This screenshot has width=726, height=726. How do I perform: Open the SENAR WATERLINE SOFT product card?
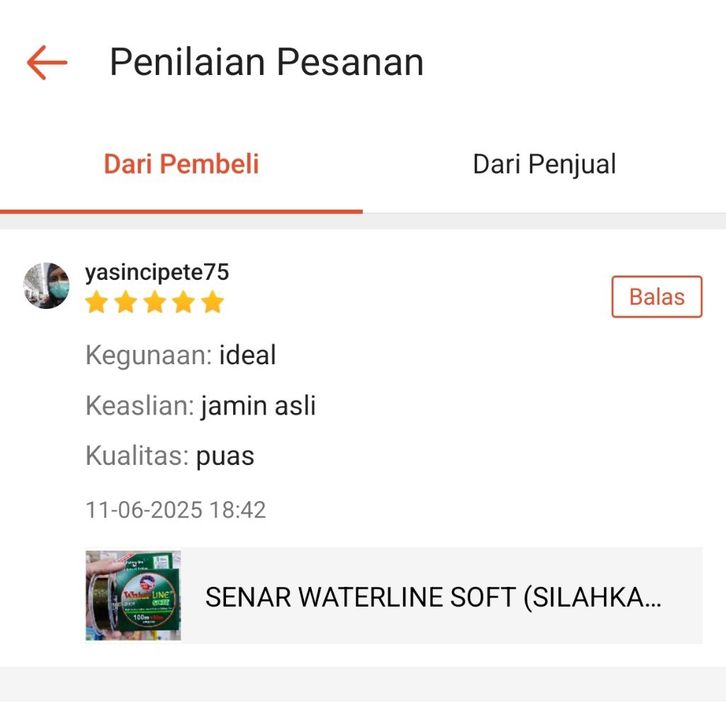pyautogui.click(x=394, y=596)
